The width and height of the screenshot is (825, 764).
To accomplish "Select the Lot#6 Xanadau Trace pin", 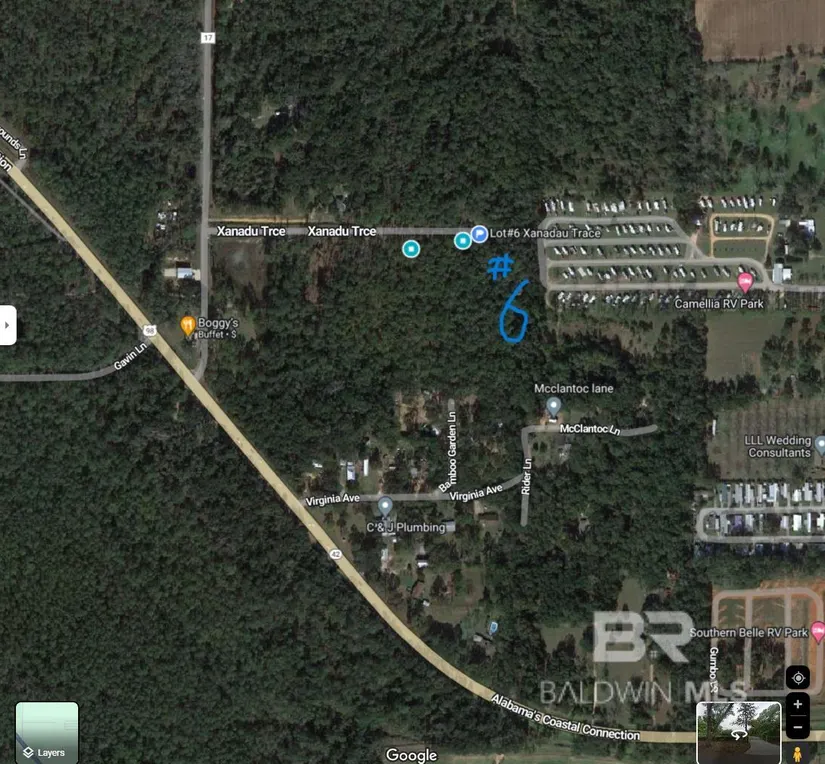I will point(479,233).
